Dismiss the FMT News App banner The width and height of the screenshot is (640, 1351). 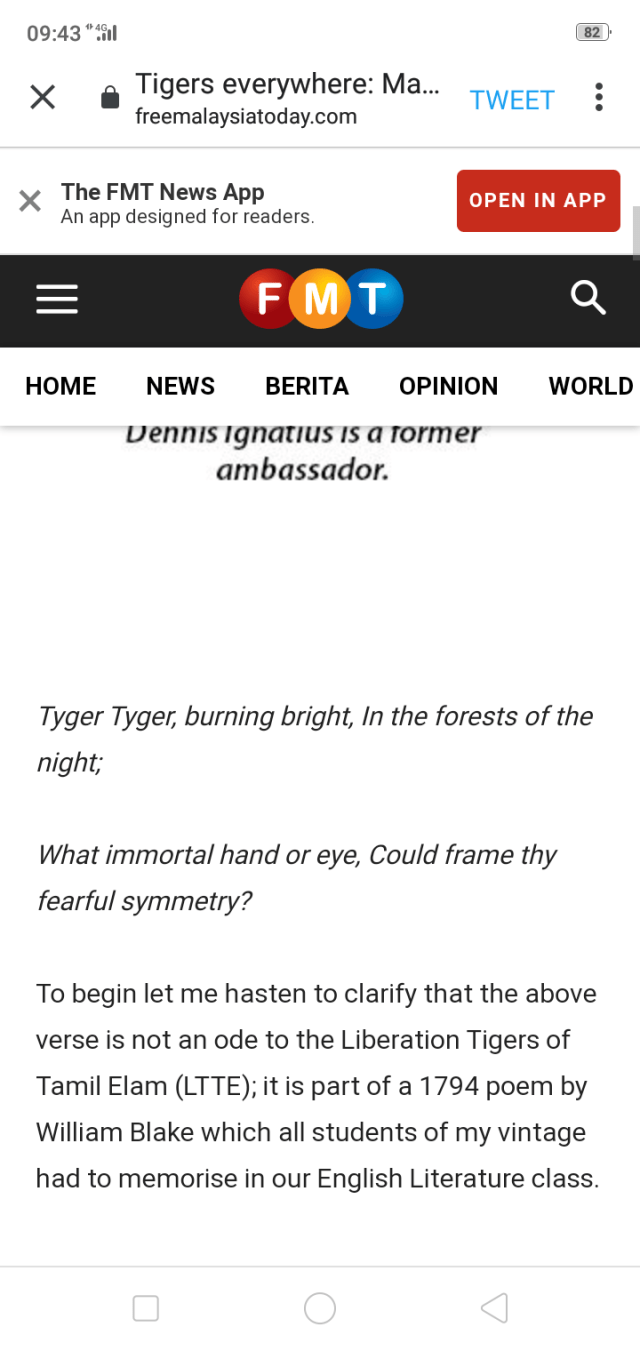[x=30, y=201]
